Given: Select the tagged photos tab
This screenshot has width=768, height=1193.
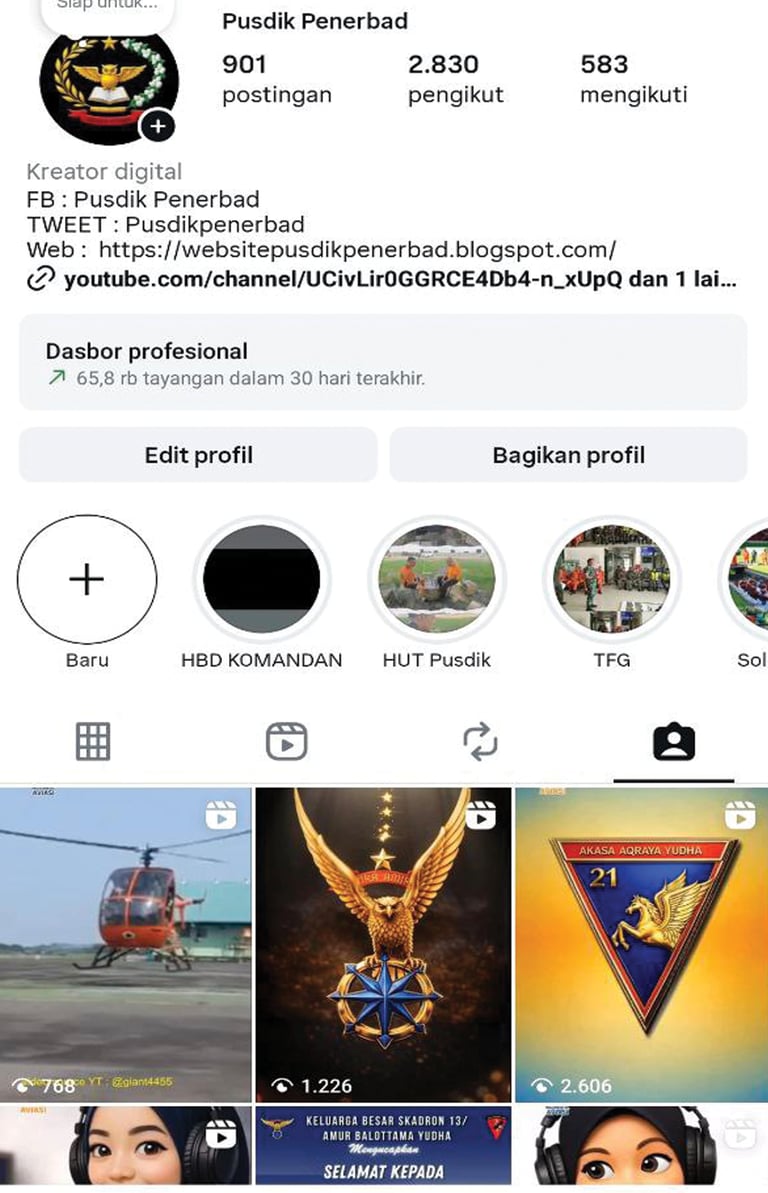Looking at the screenshot, I should point(674,742).
